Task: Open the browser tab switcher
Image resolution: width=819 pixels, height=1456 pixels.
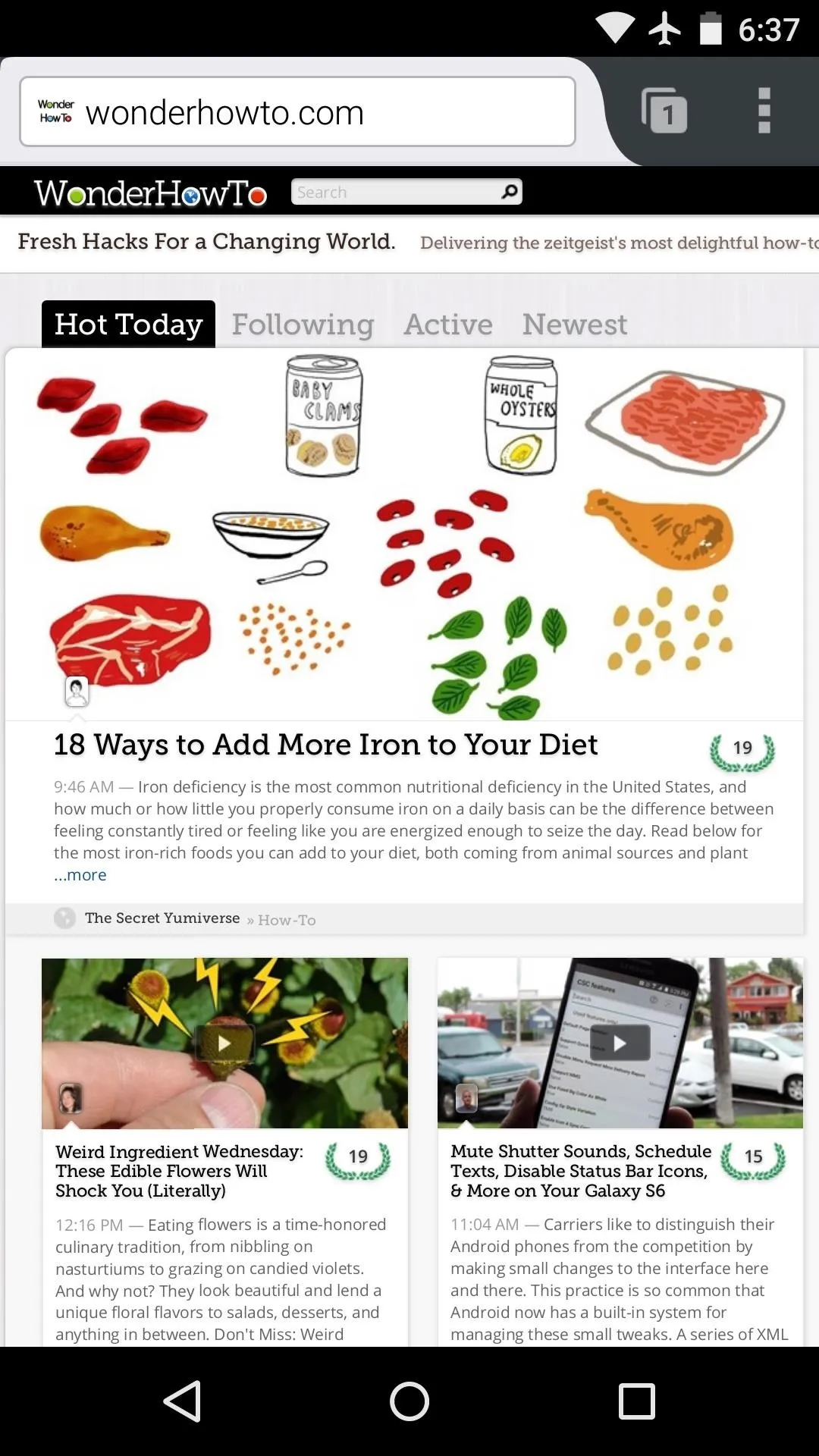Action: pyautogui.click(x=664, y=111)
